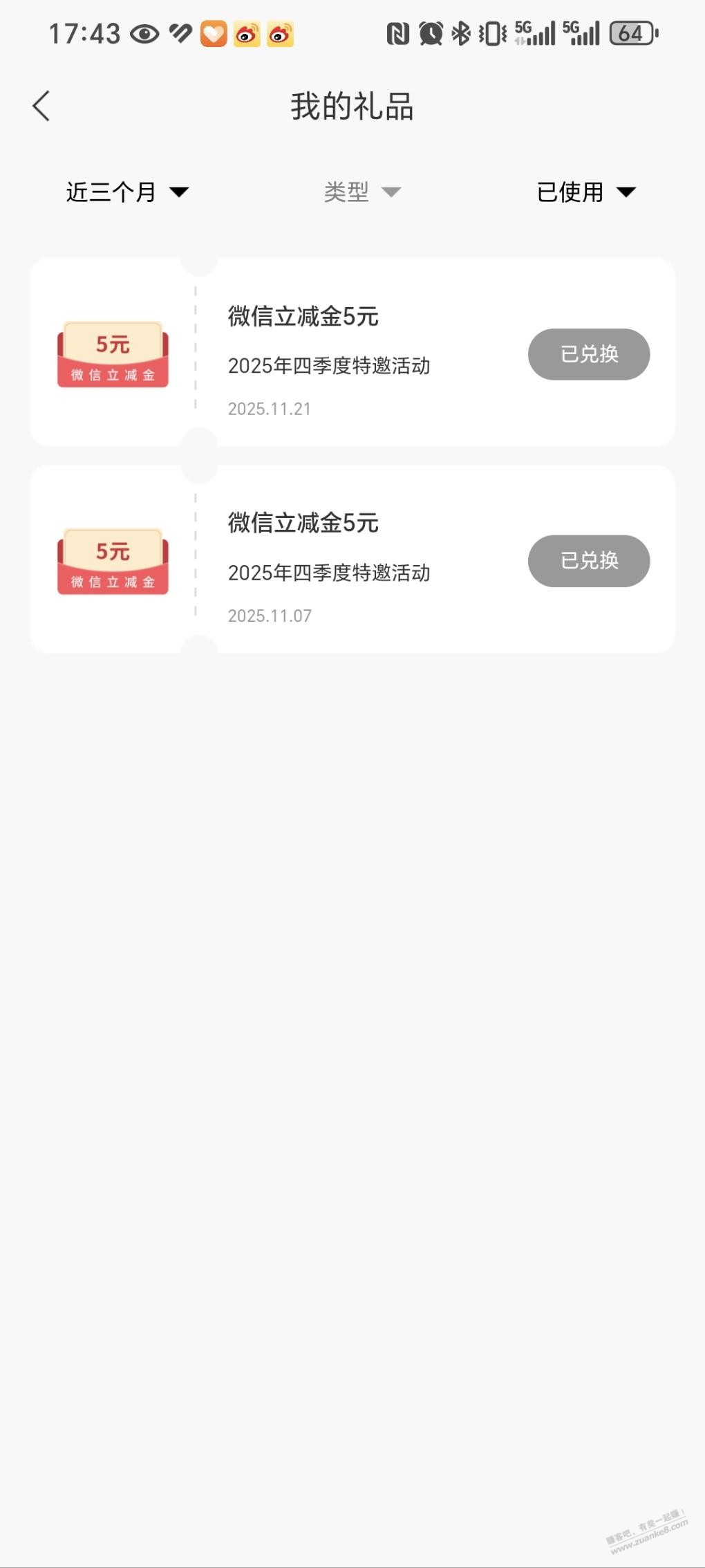This screenshot has width=705, height=1568.
Task: Open the 近三个月 time range dropdown
Action: [x=127, y=192]
